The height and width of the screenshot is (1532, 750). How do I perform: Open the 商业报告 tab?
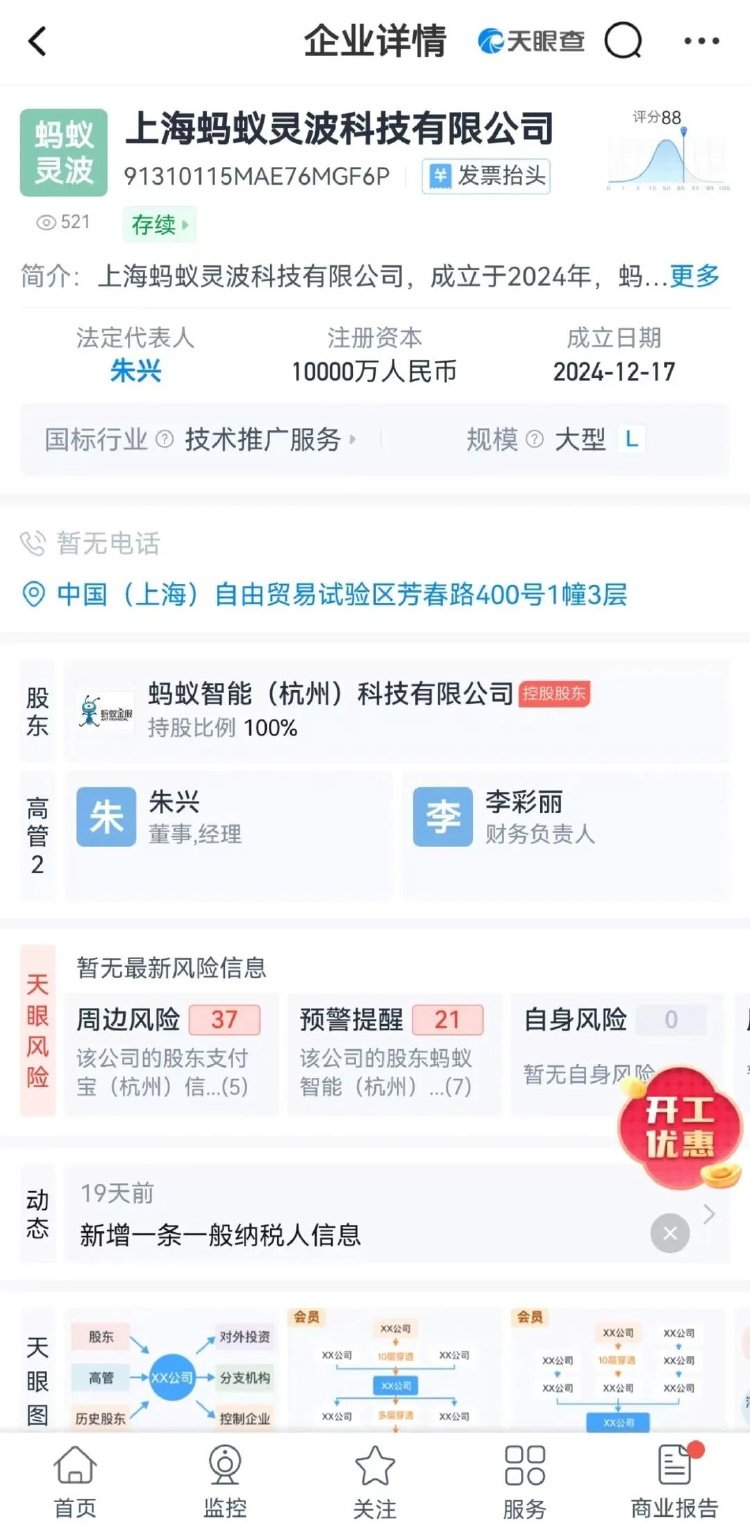tap(675, 1481)
